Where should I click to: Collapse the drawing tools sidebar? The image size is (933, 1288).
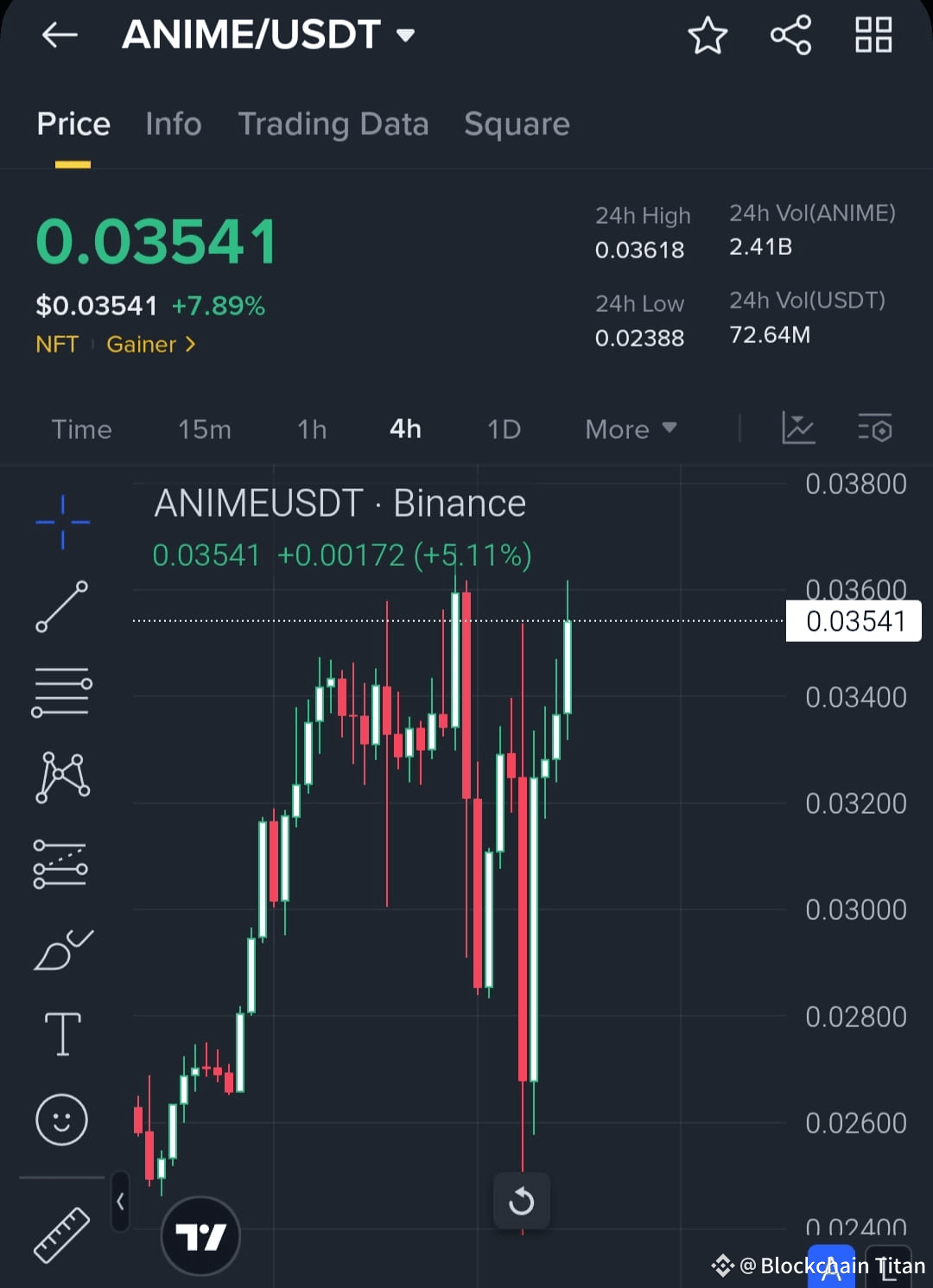[x=119, y=1202]
